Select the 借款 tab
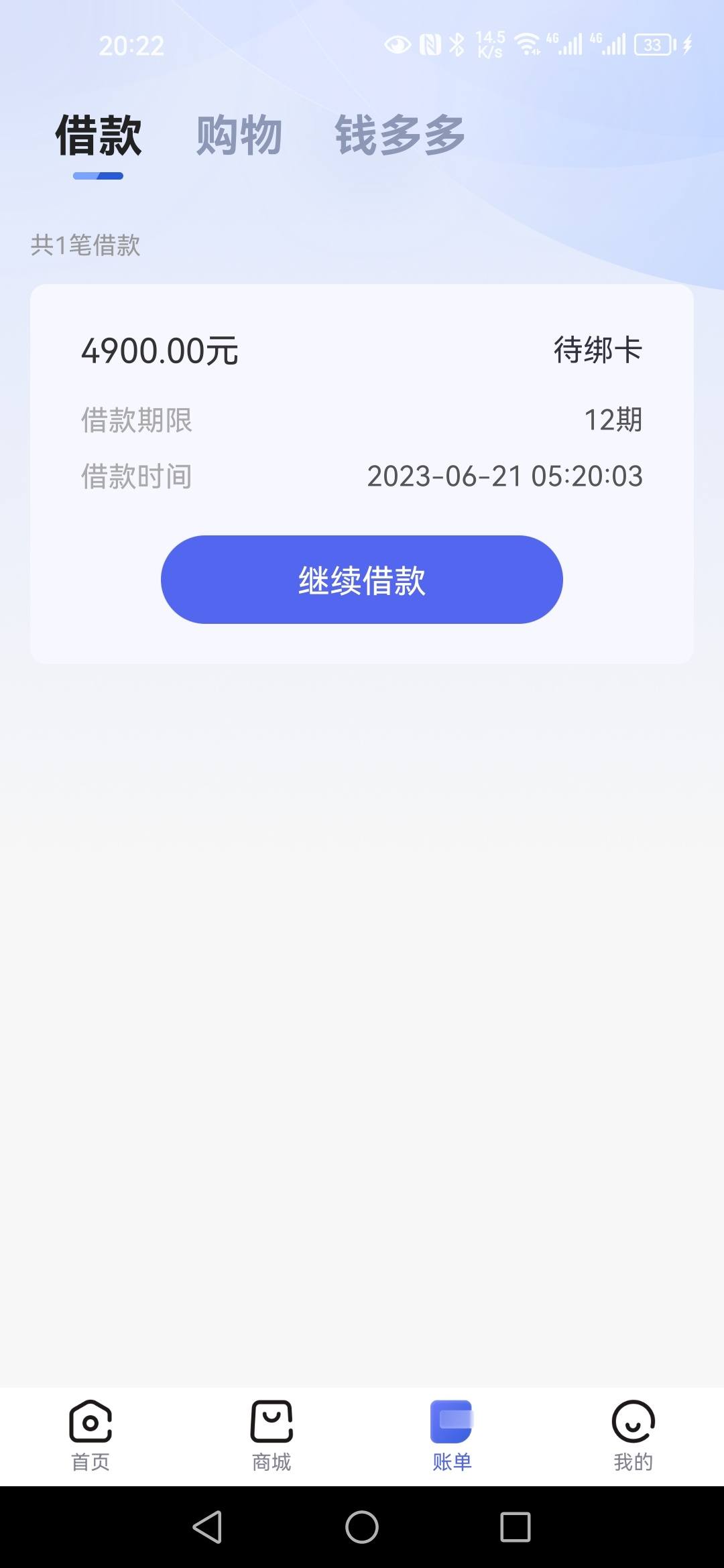Screen dimensions: 724x1568 [99, 135]
